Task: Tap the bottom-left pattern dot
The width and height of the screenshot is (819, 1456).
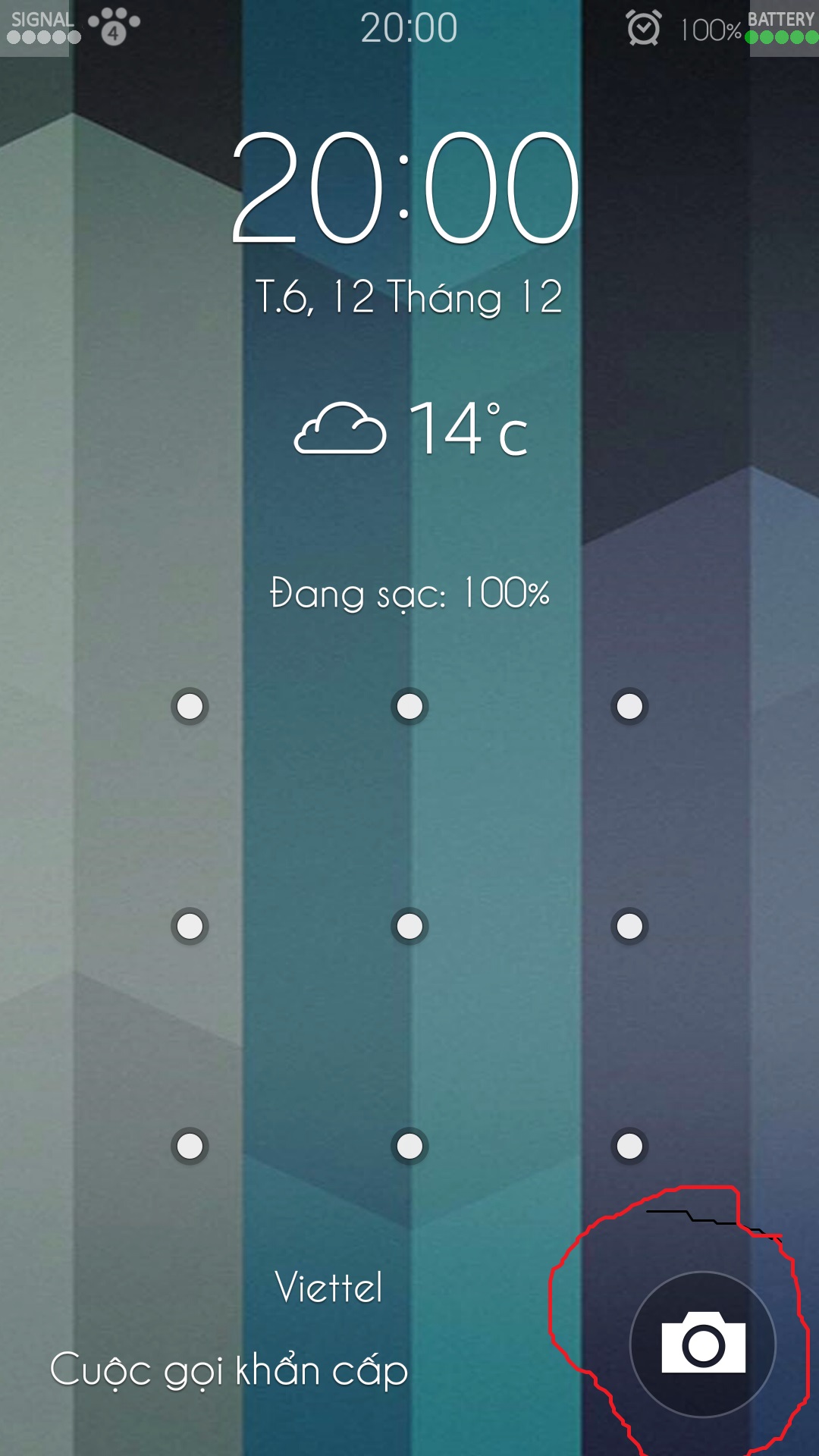Action: click(x=190, y=1146)
